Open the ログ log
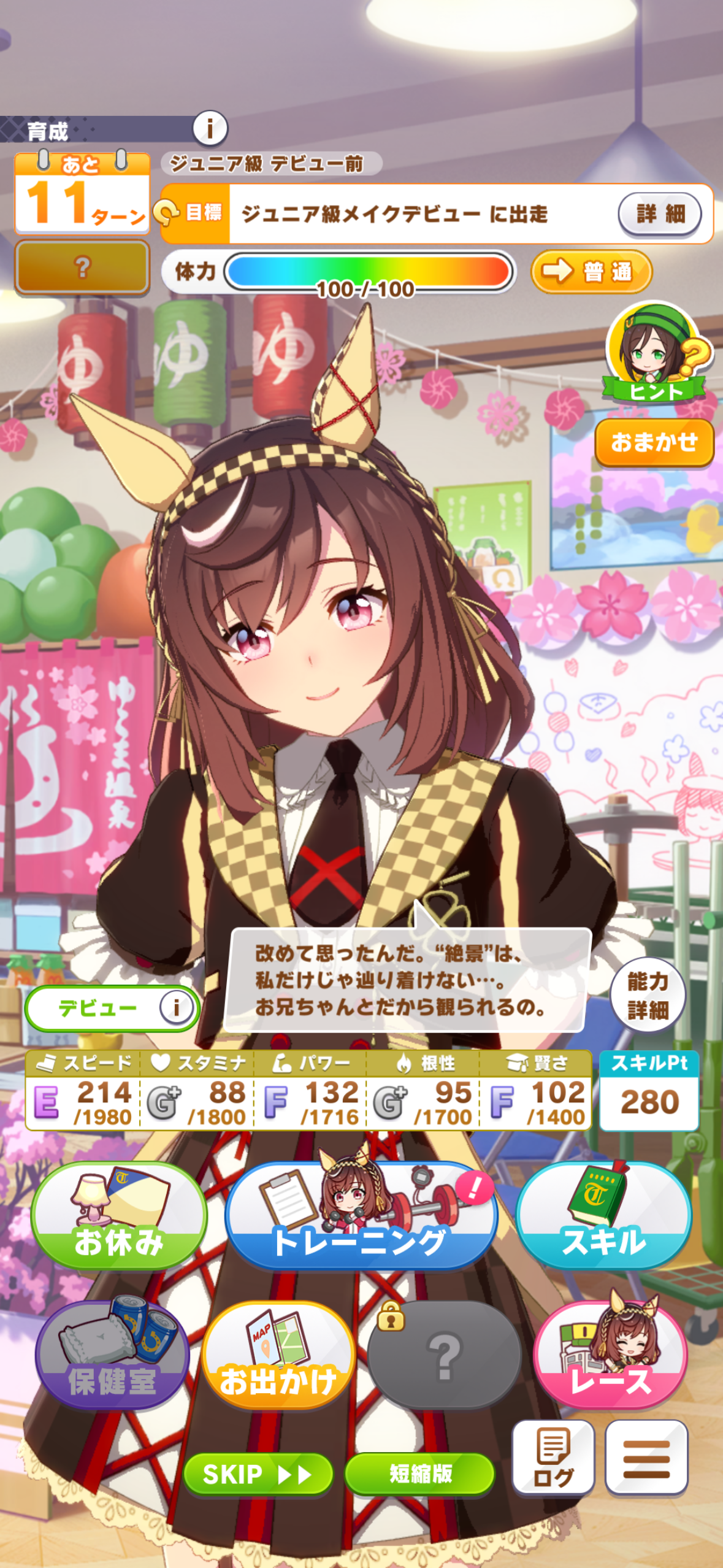 point(553,1458)
